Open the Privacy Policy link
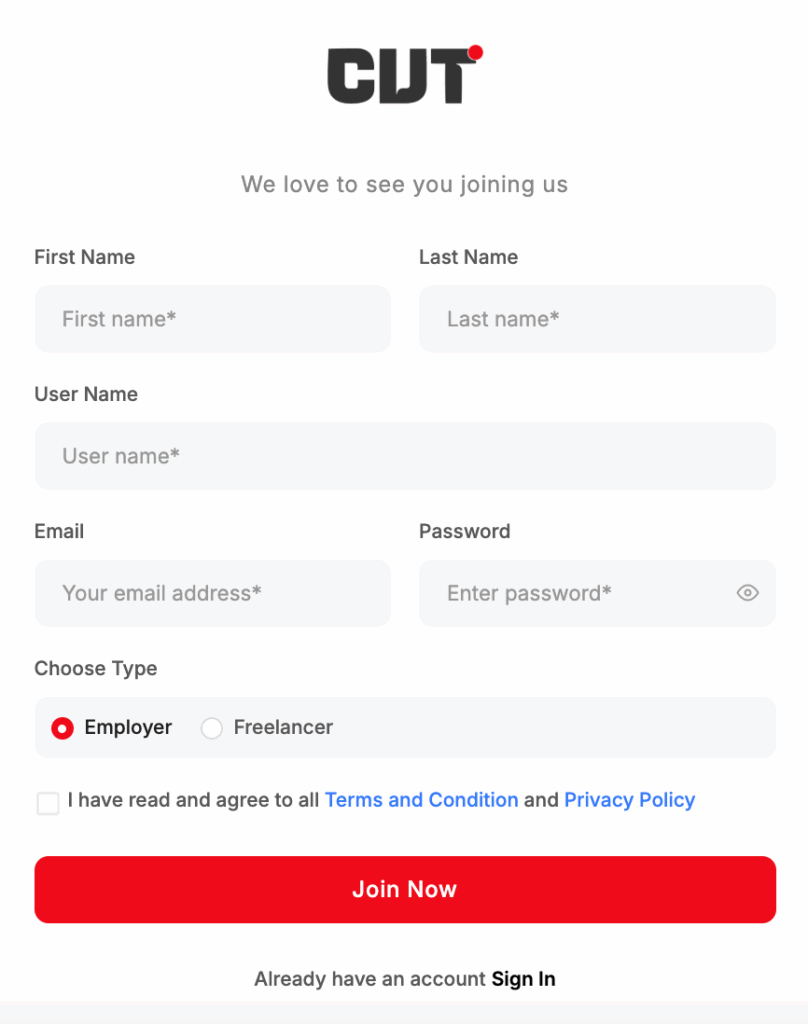This screenshot has width=808, height=1024. tap(629, 800)
